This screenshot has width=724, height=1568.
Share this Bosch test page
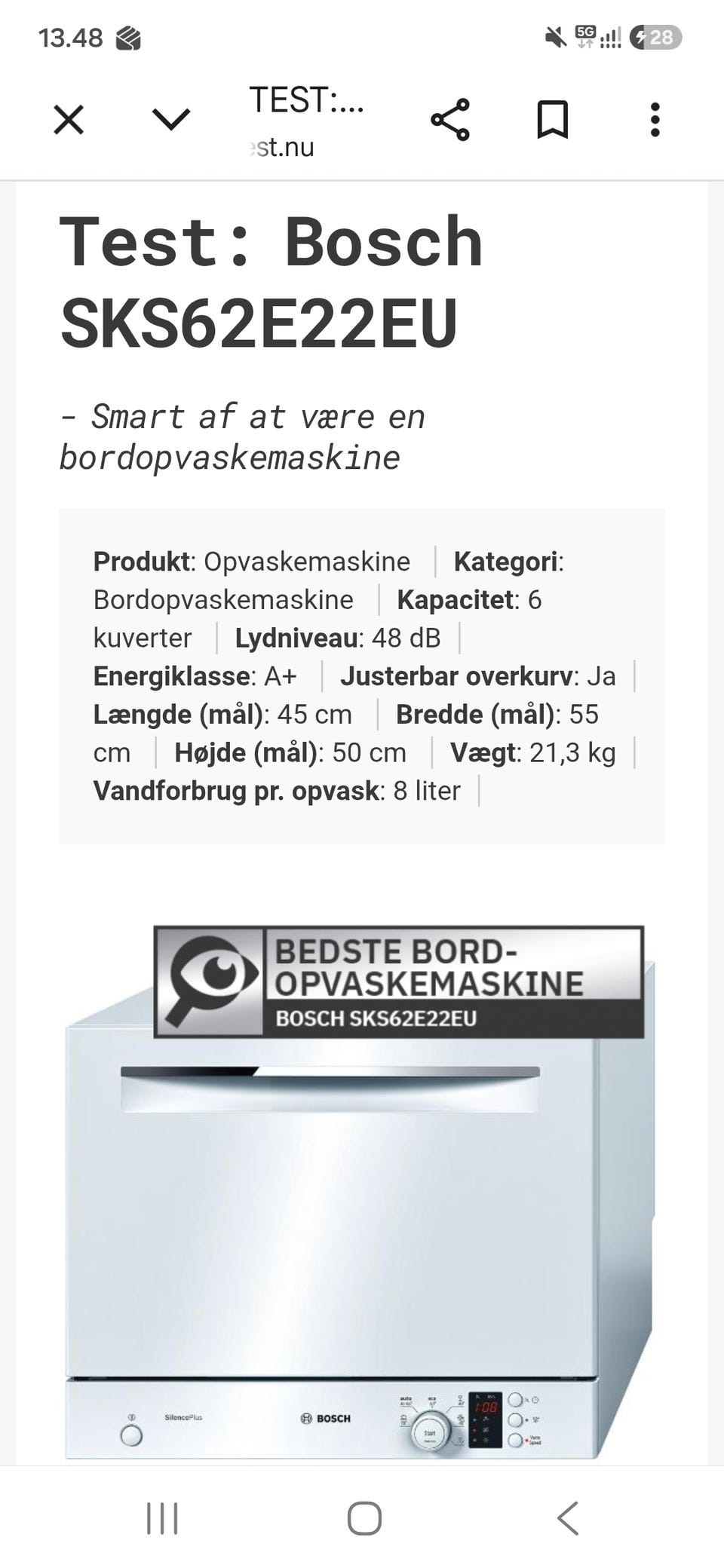coord(450,120)
